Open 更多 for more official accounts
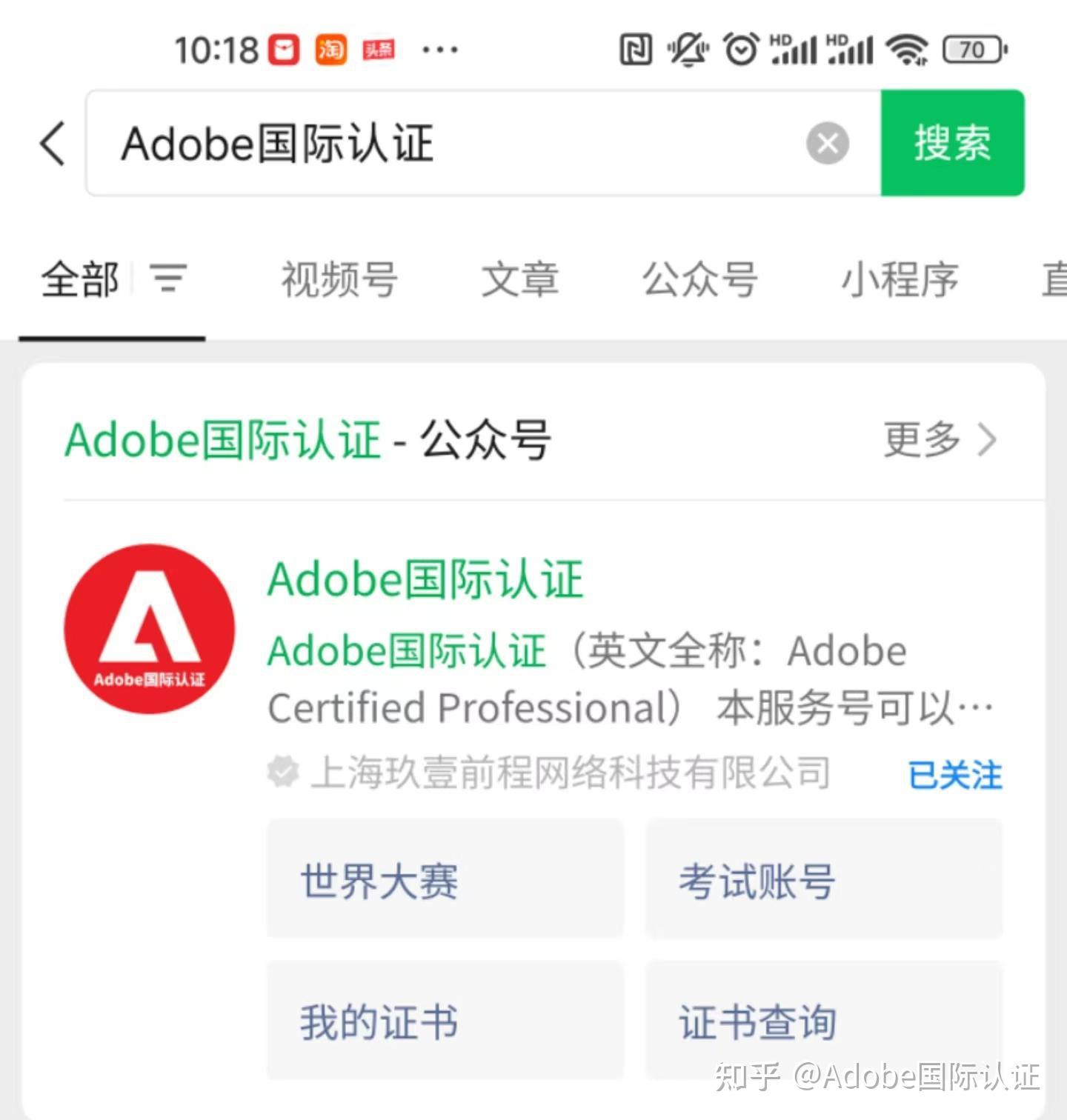The height and width of the screenshot is (1120, 1067). pyautogui.click(x=940, y=440)
